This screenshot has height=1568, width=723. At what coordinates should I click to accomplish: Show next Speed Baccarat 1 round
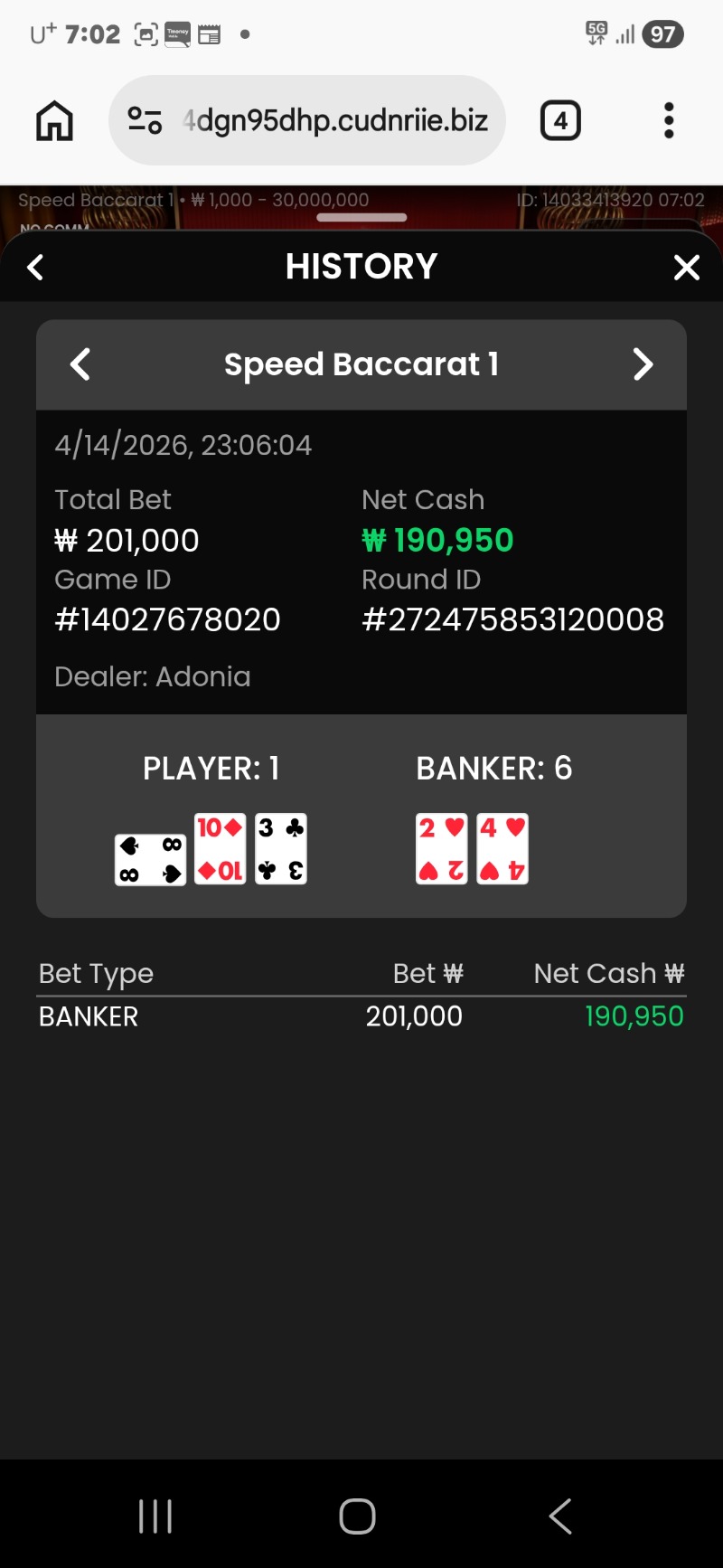pyautogui.click(x=643, y=364)
